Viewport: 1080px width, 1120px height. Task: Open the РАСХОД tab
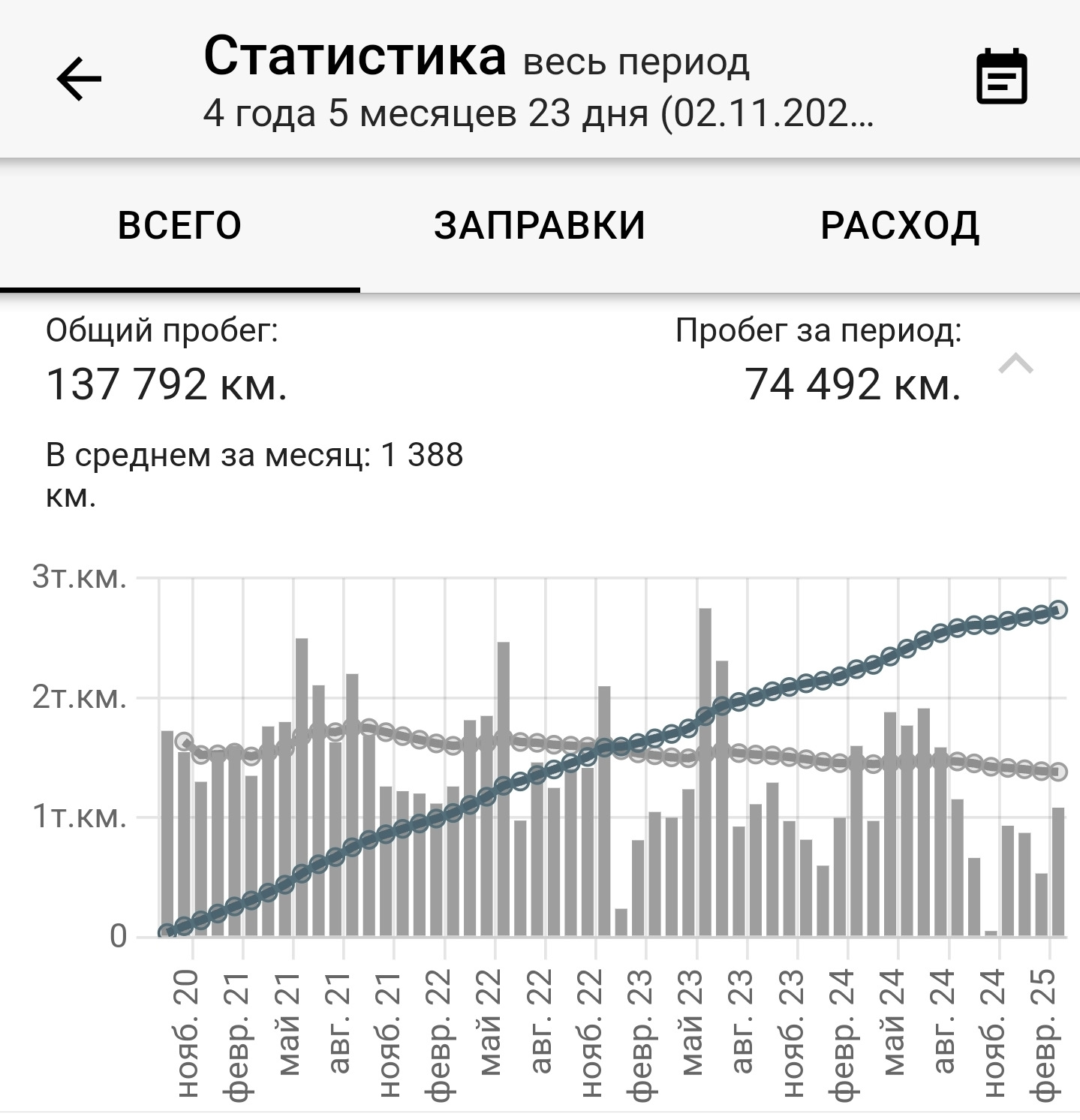899,225
